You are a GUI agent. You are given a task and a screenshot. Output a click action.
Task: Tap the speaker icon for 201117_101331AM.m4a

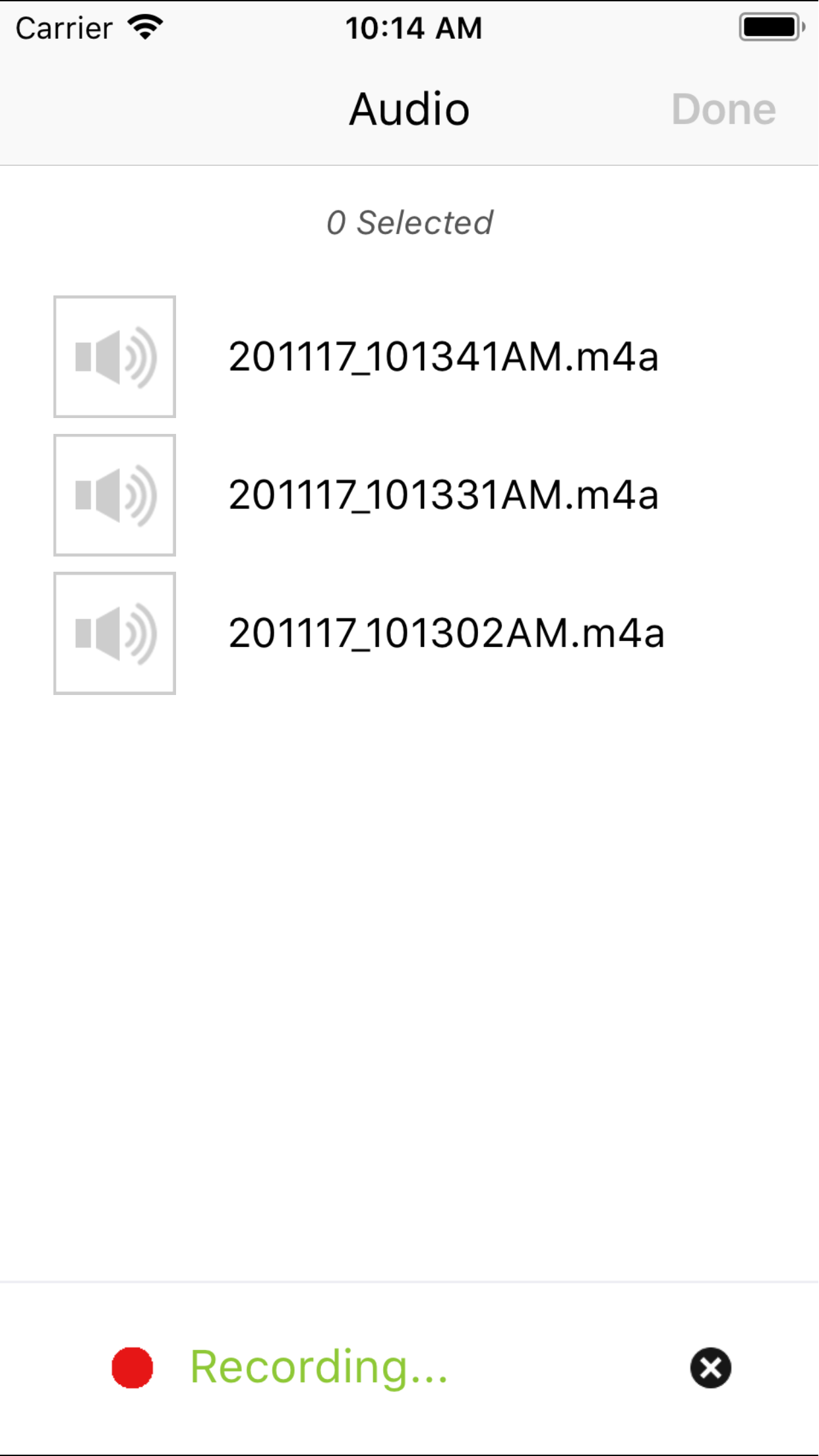pos(114,494)
